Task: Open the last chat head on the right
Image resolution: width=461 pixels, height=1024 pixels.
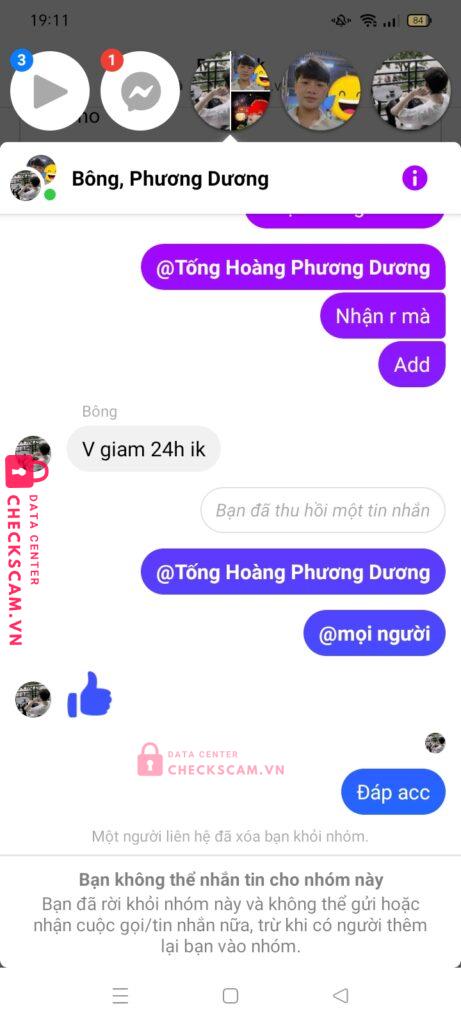Action: tap(411, 91)
